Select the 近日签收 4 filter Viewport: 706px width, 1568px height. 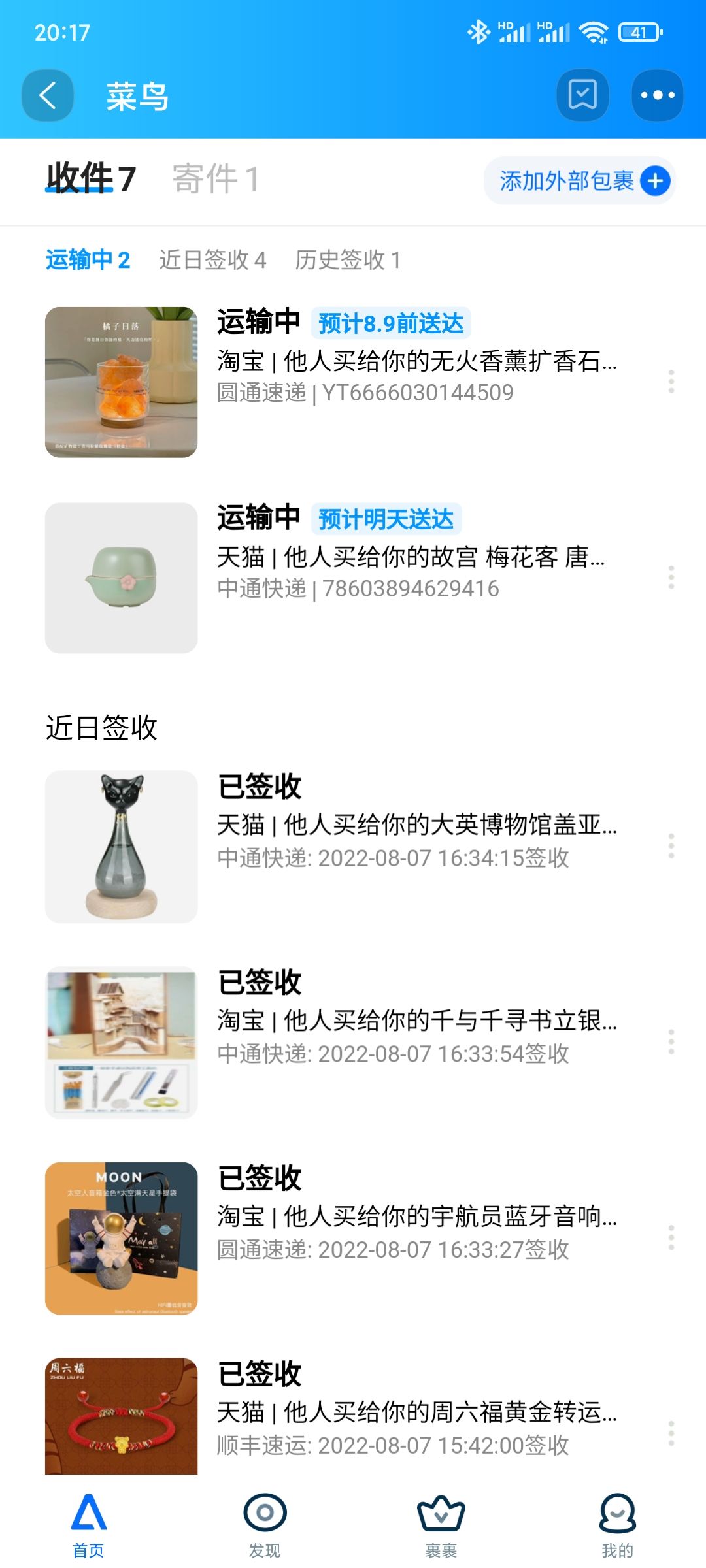(212, 260)
